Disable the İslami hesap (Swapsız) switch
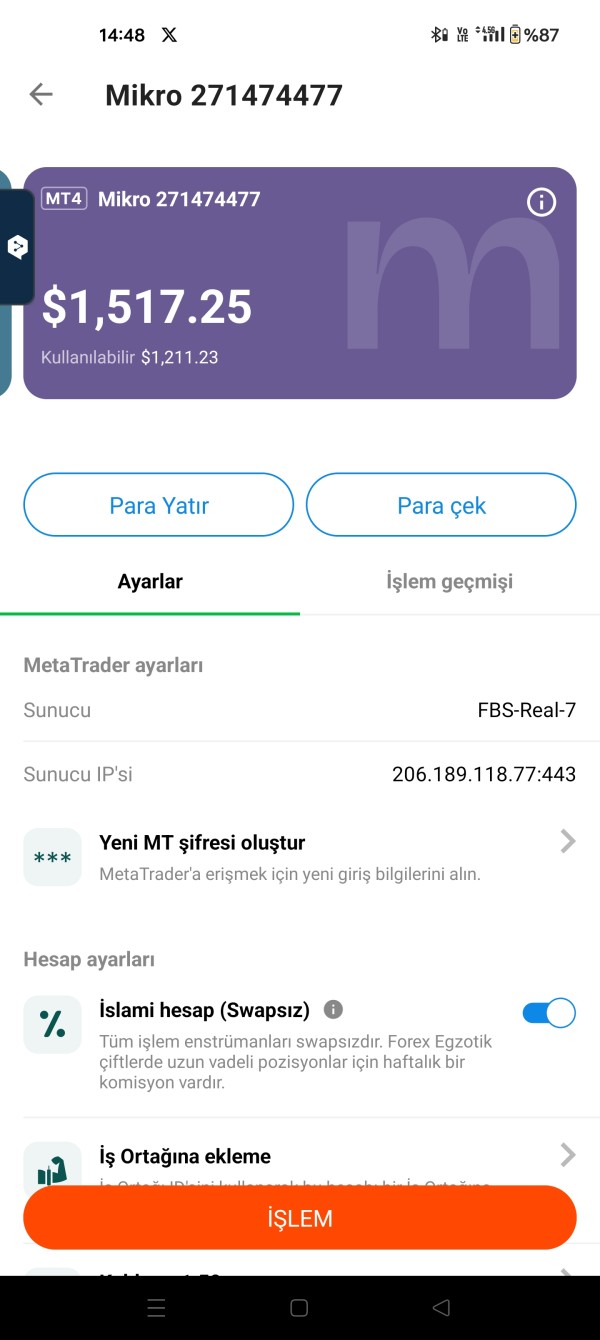The height and width of the screenshot is (1340, 600). 549,1013
